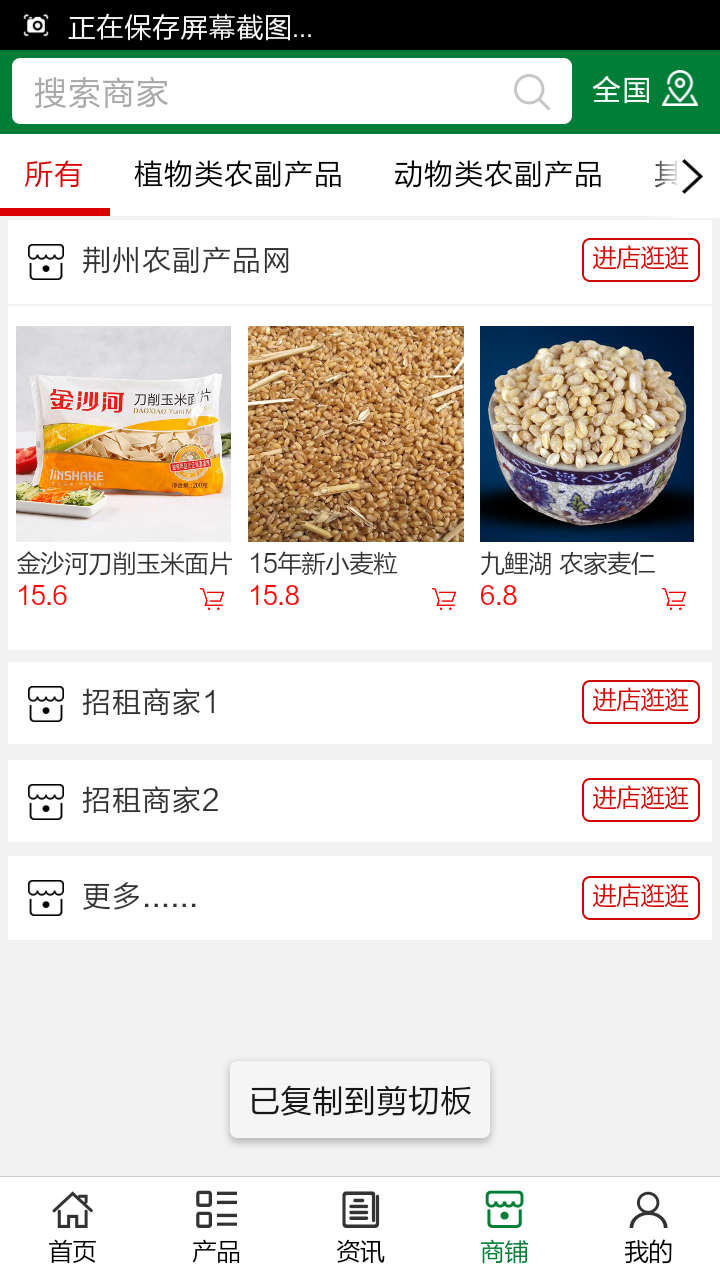Switch to the 动物类农副产品 tab
The width and height of the screenshot is (720, 1280).
click(x=498, y=175)
